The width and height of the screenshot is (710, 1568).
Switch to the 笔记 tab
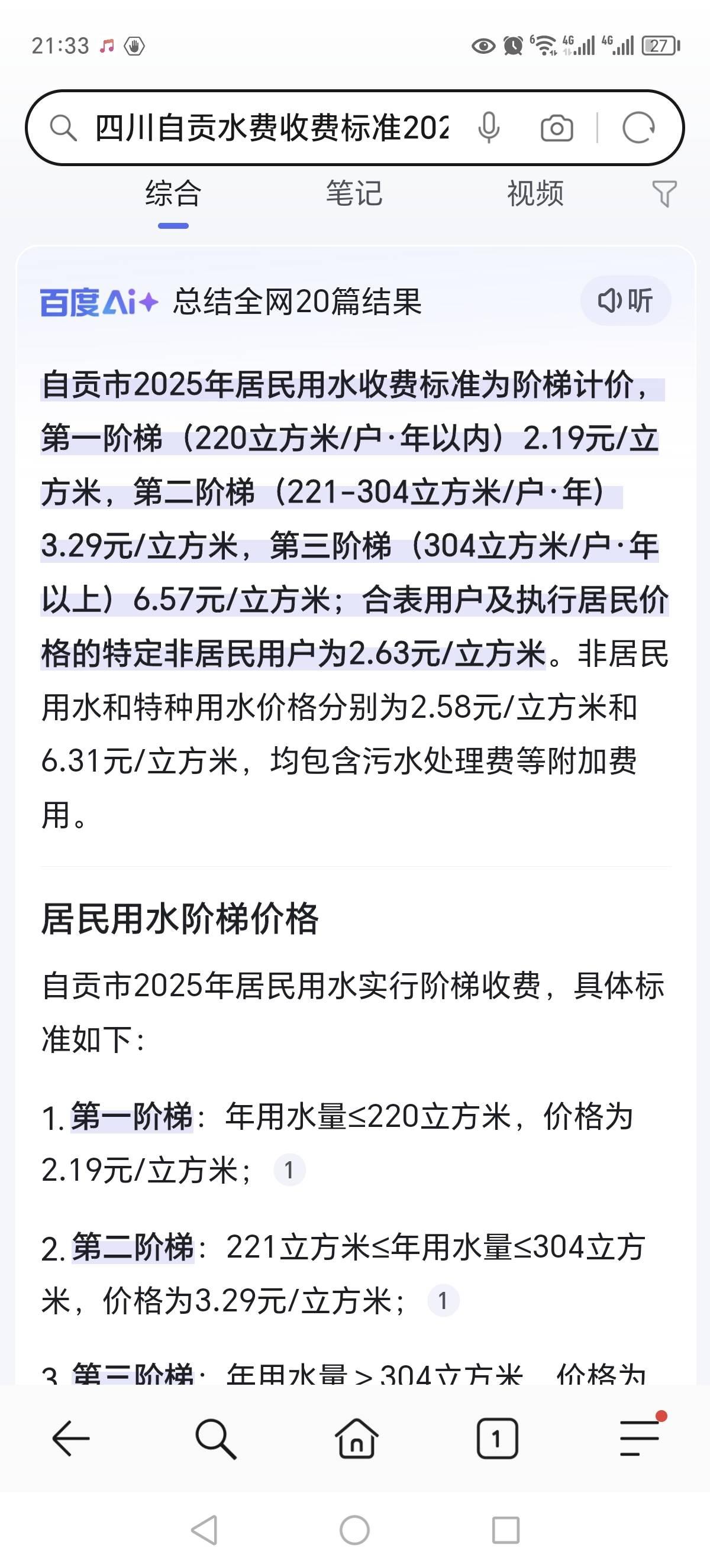354,193
